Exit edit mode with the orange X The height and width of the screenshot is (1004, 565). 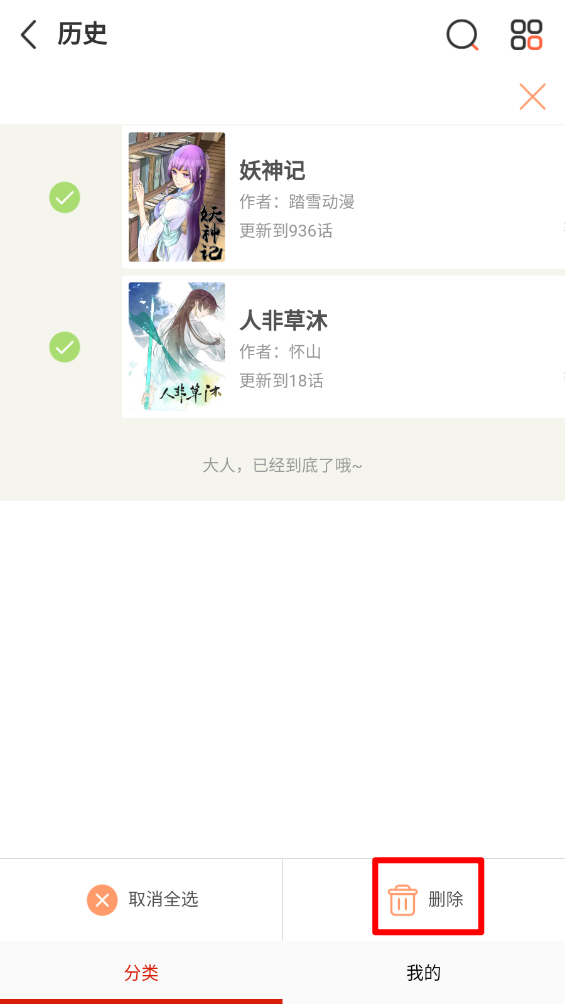532,97
